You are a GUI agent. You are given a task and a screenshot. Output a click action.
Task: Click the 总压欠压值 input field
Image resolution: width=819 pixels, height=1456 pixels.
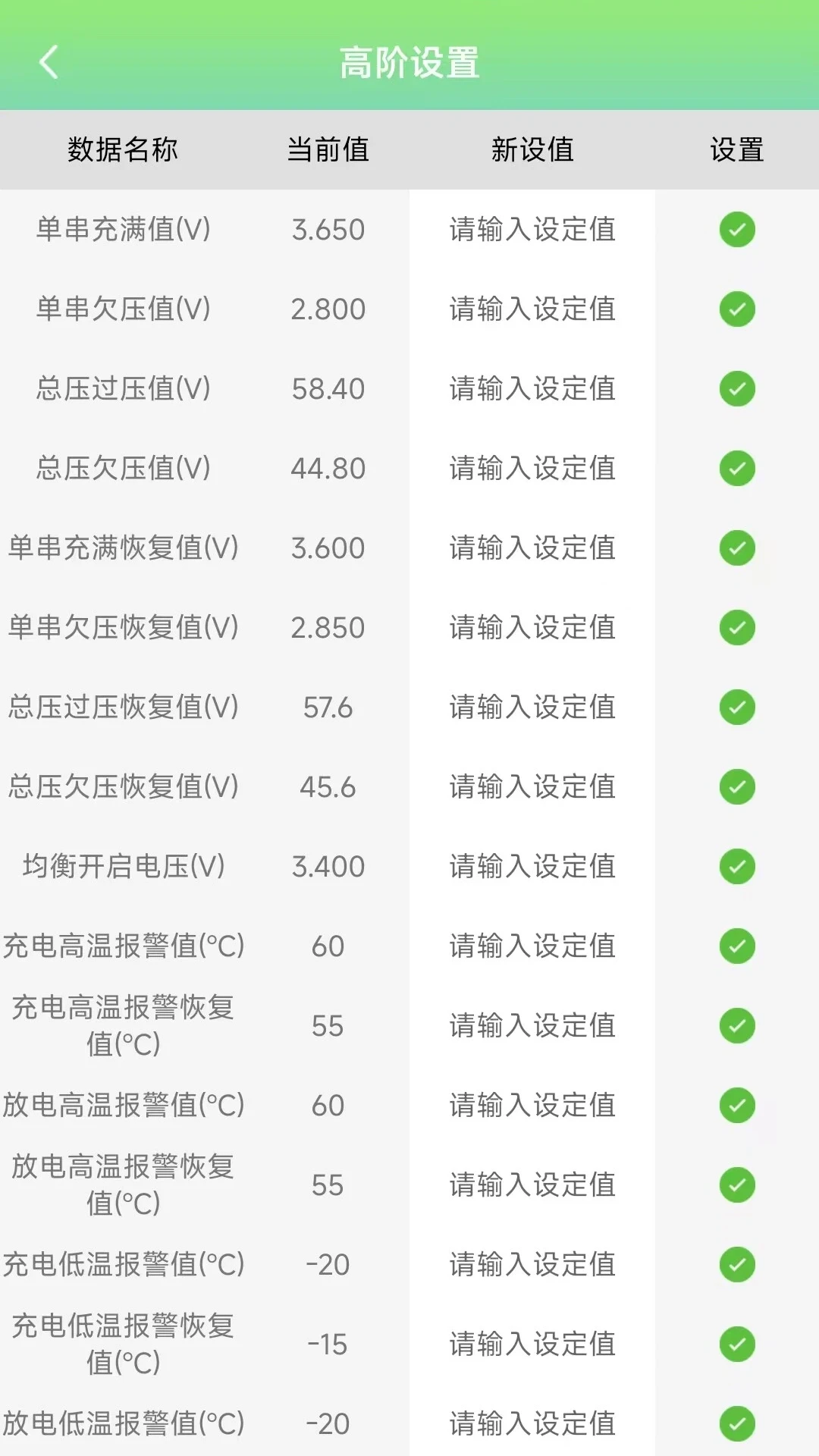click(x=531, y=469)
